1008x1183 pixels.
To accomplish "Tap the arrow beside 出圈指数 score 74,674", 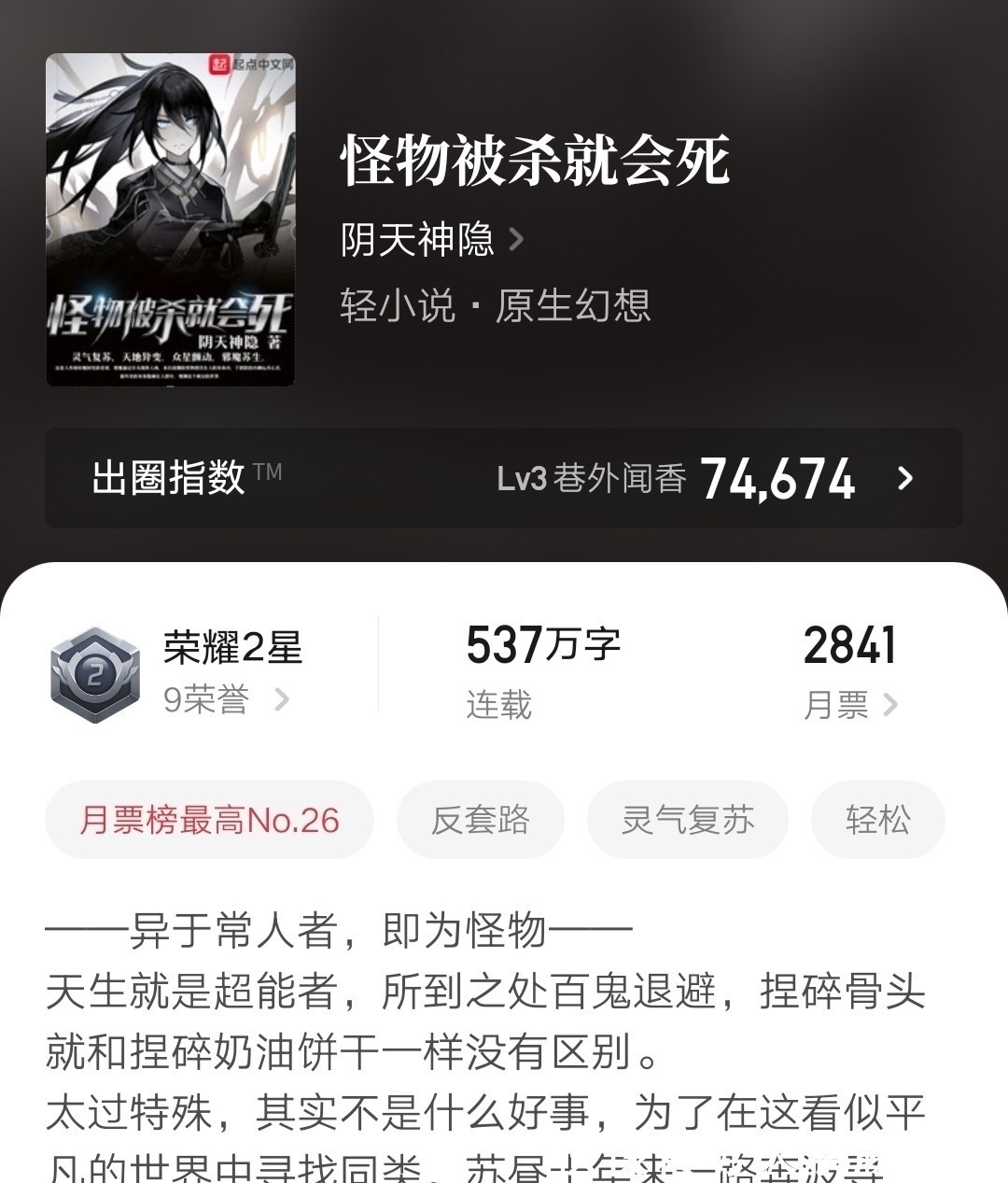I will tap(904, 479).
